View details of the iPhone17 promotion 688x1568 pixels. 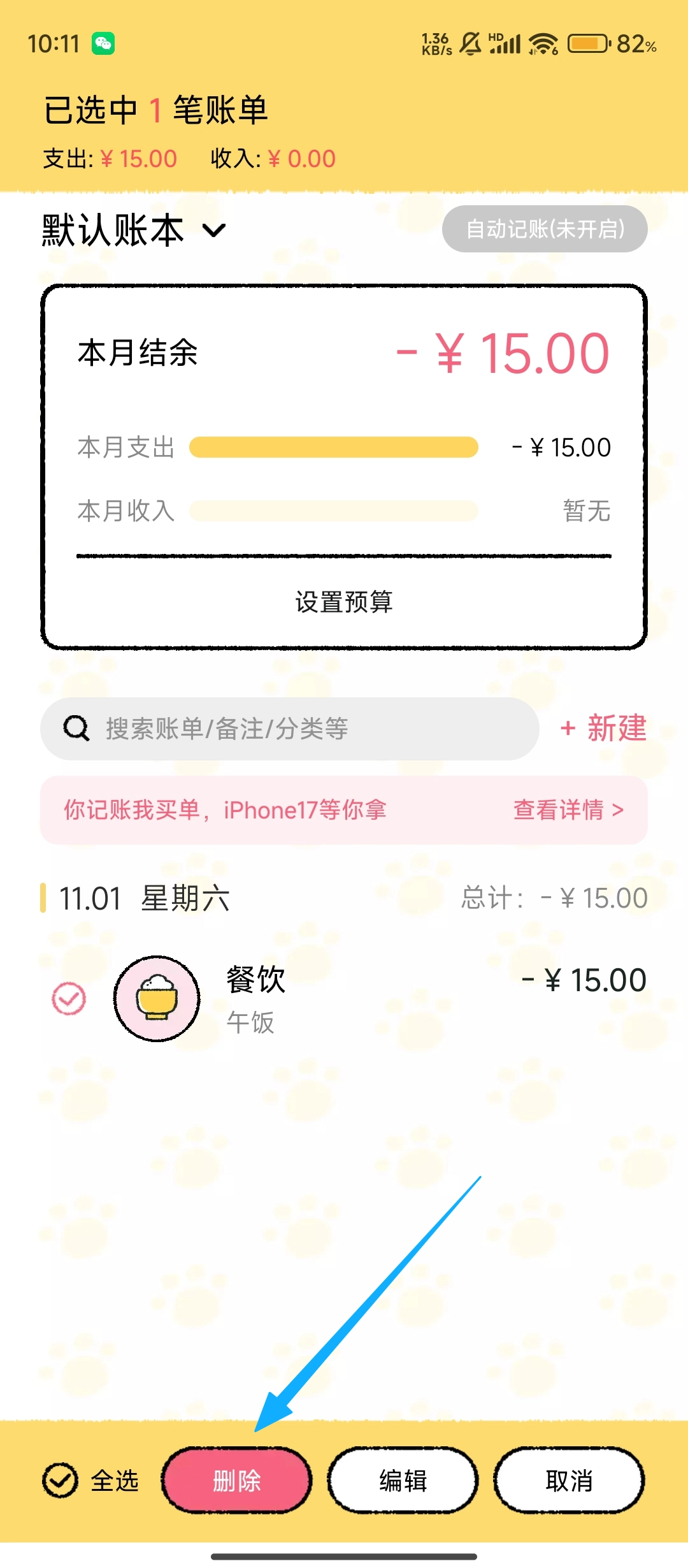tap(568, 810)
